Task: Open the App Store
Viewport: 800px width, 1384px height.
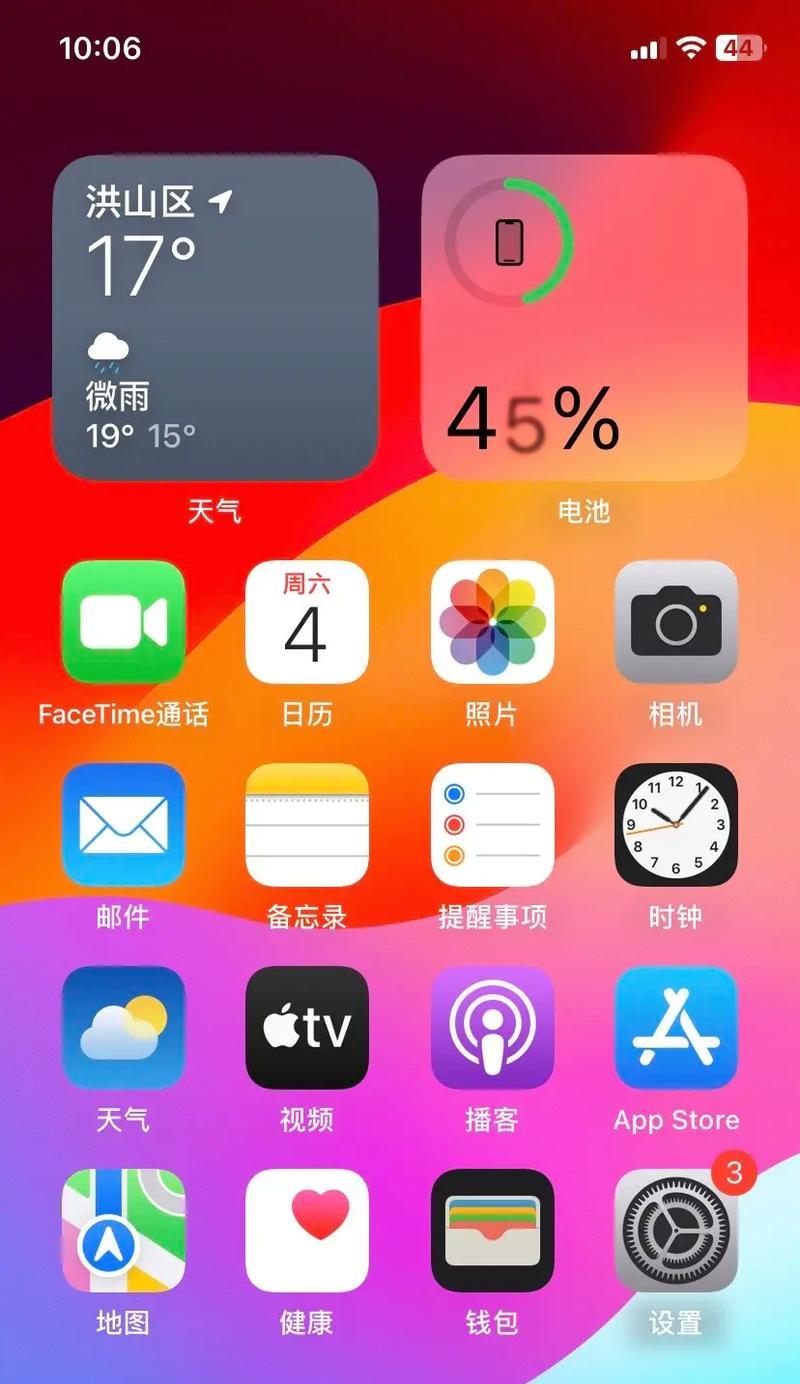Action: click(676, 1027)
